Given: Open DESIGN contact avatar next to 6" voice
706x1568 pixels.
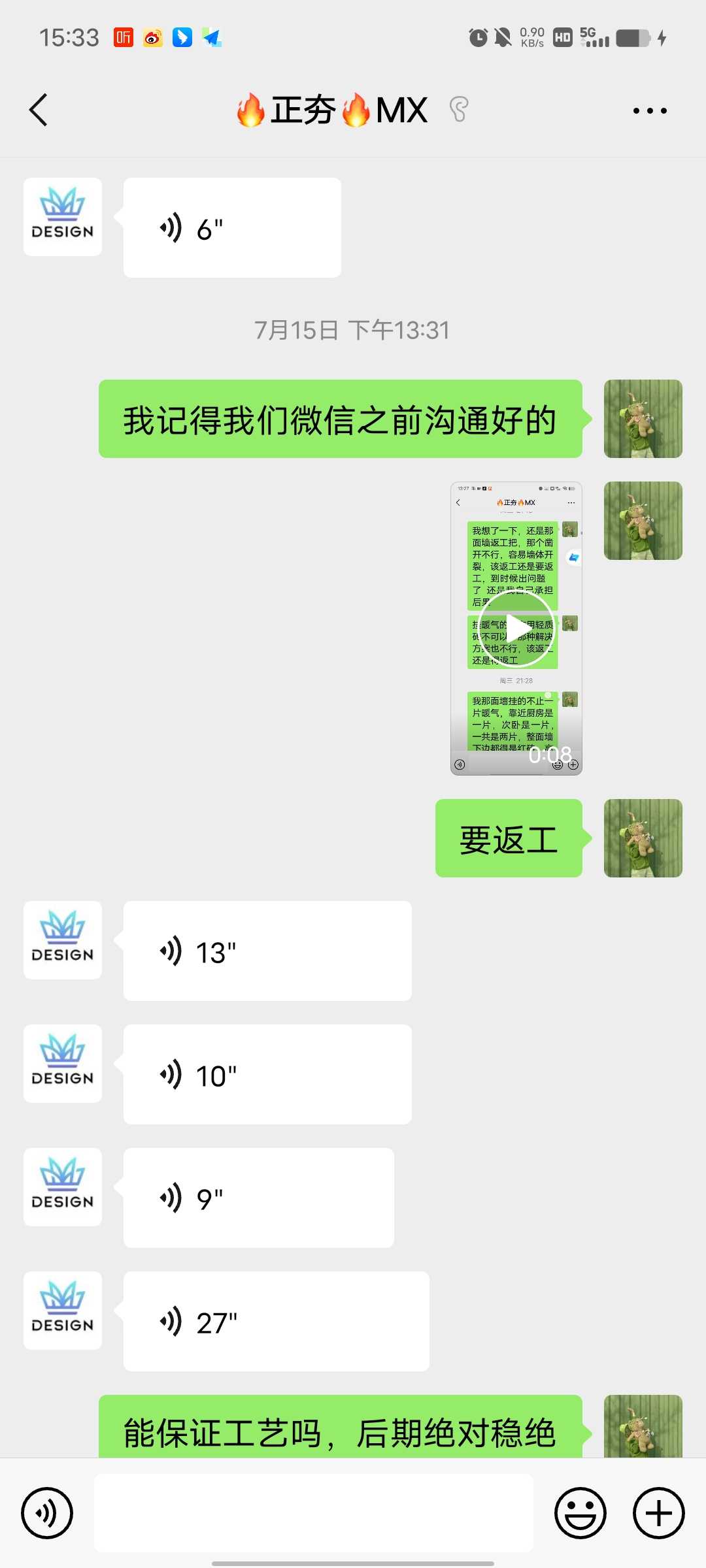Looking at the screenshot, I should coord(63,217).
